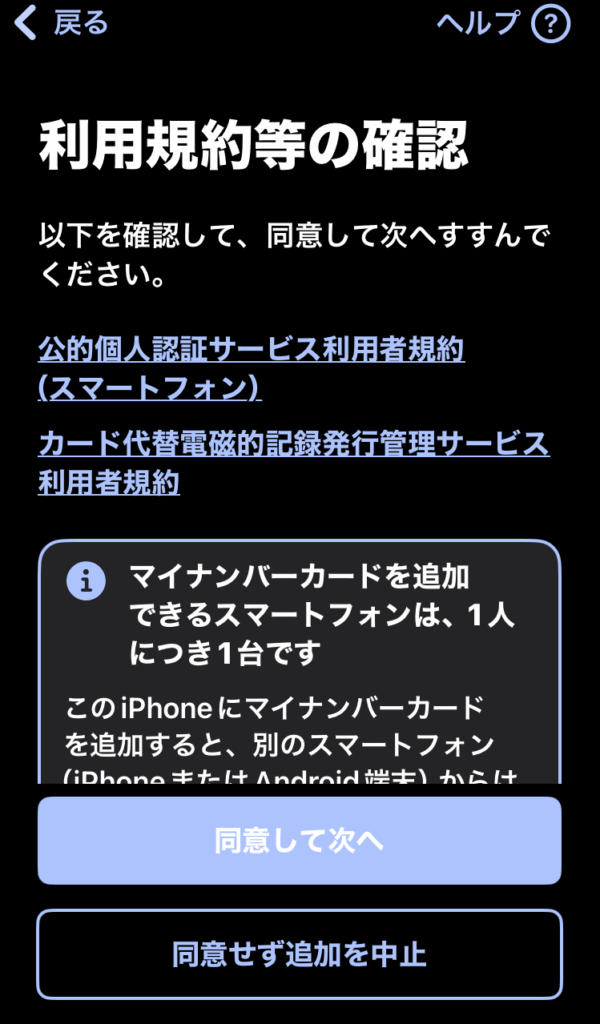Image resolution: width=600 pixels, height=1024 pixels.
Task: Go back with the 戻る button
Action: pyautogui.click(x=62, y=23)
